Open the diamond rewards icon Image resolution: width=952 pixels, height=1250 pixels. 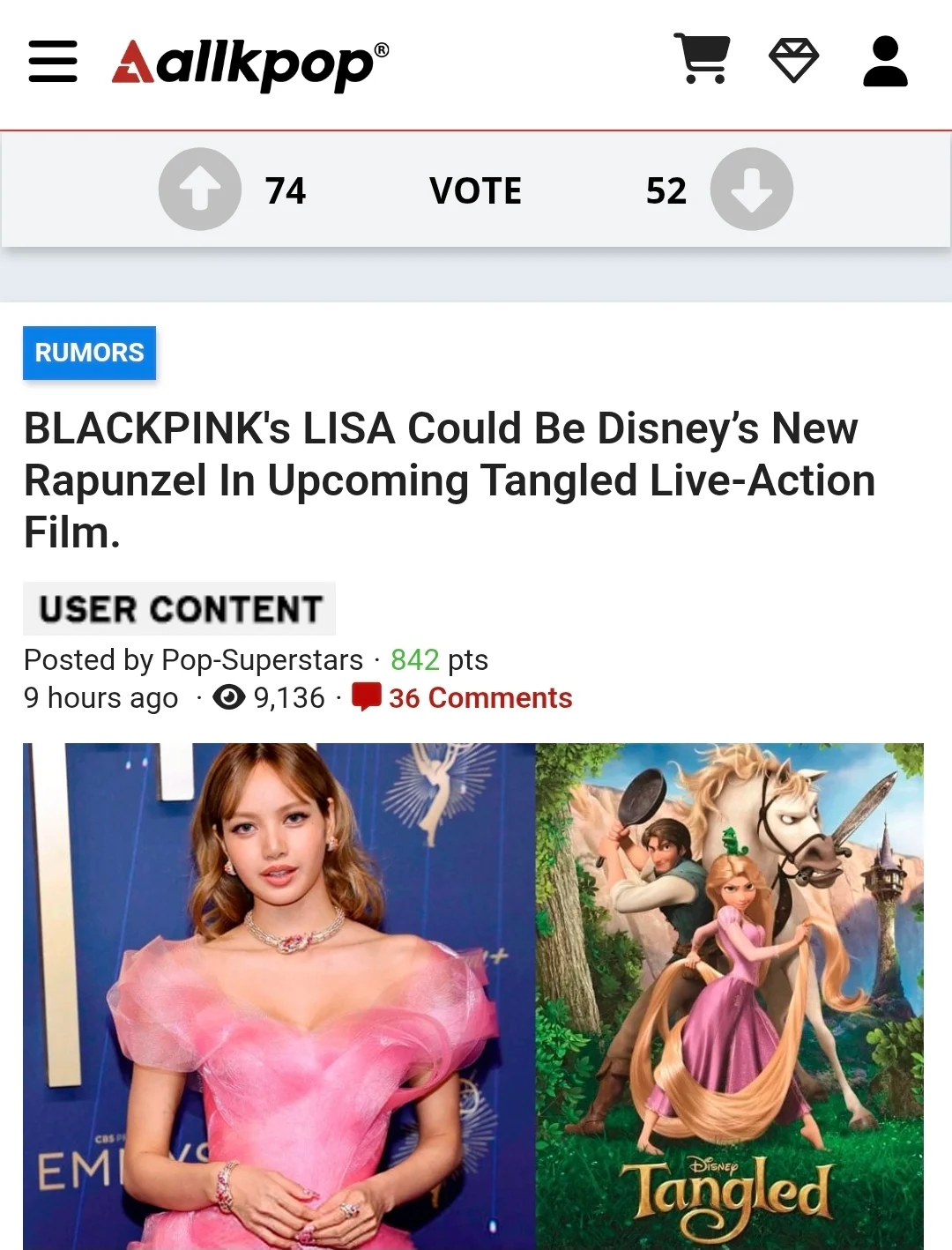coord(793,61)
